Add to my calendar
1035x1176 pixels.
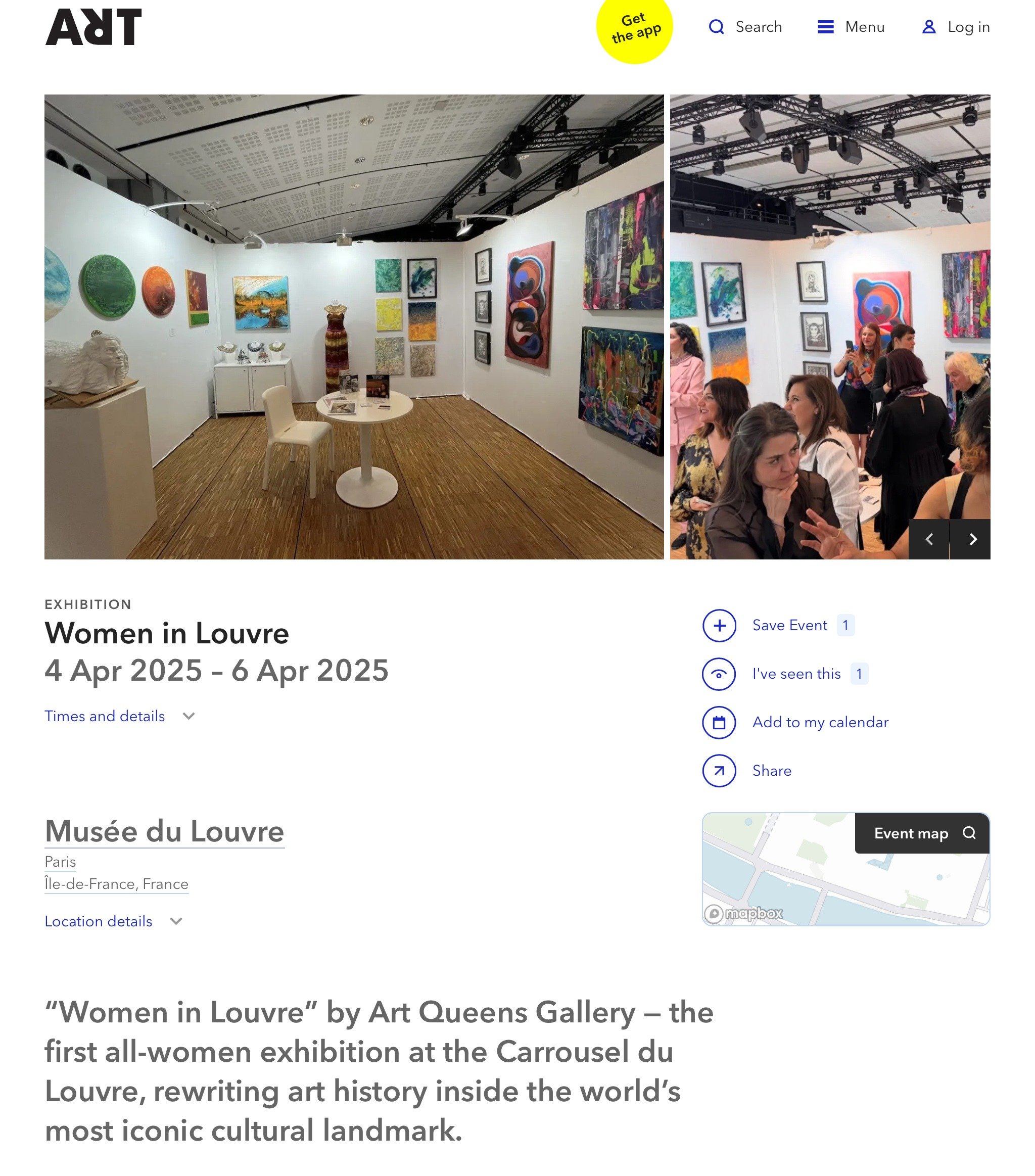[x=820, y=722]
